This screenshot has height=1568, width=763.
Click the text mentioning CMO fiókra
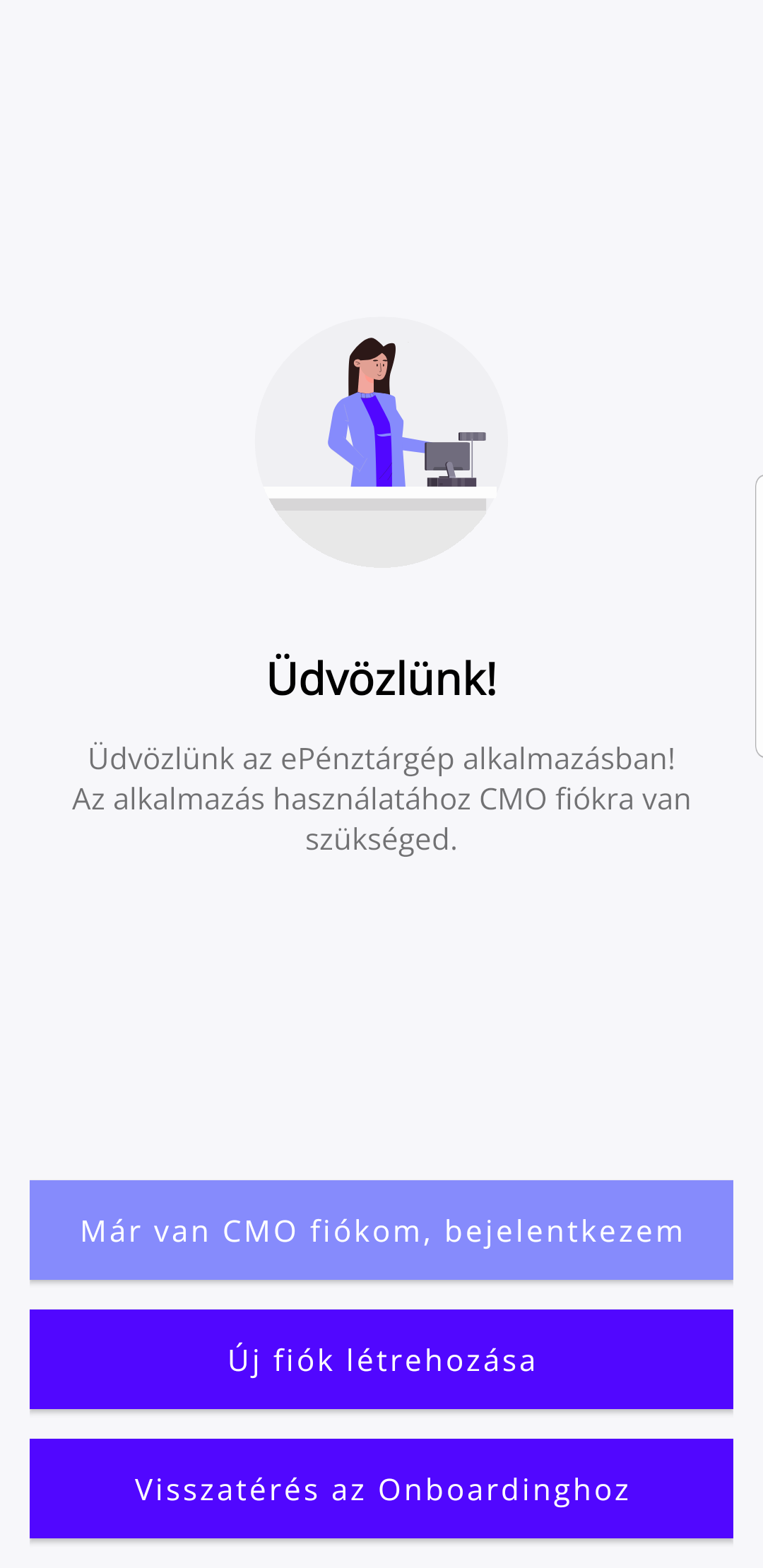381,798
